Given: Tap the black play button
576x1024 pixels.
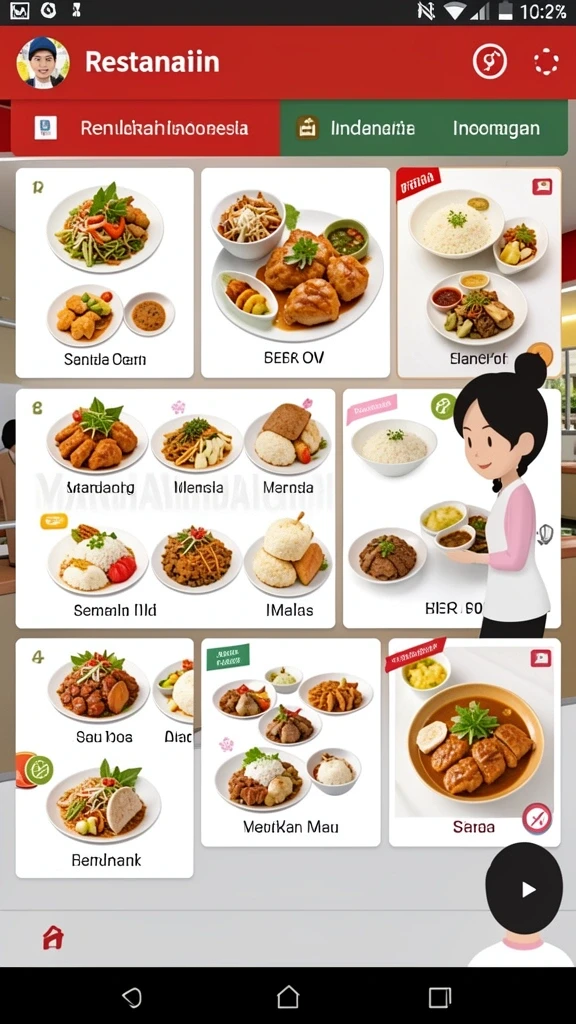Looking at the screenshot, I should coord(524,889).
